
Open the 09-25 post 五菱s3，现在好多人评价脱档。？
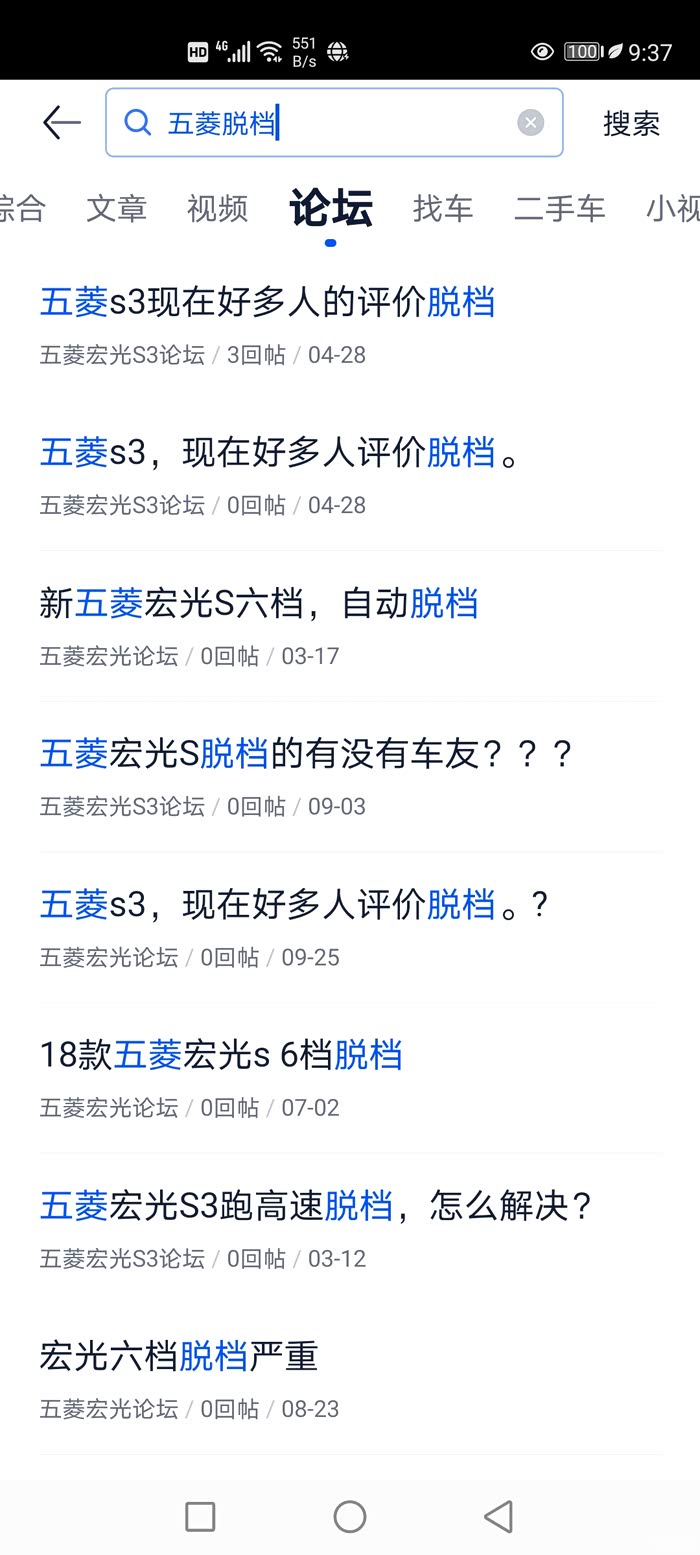point(294,905)
